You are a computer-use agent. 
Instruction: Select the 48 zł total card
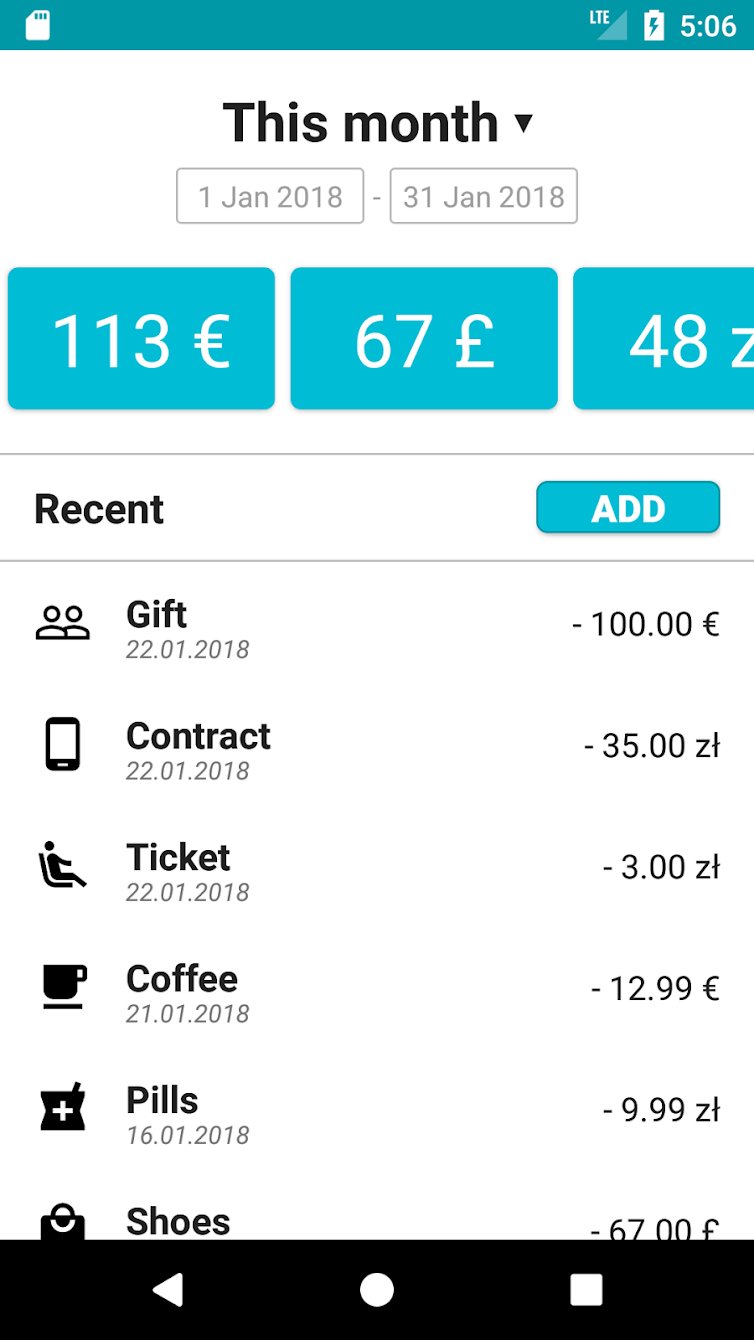pyautogui.click(x=665, y=339)
